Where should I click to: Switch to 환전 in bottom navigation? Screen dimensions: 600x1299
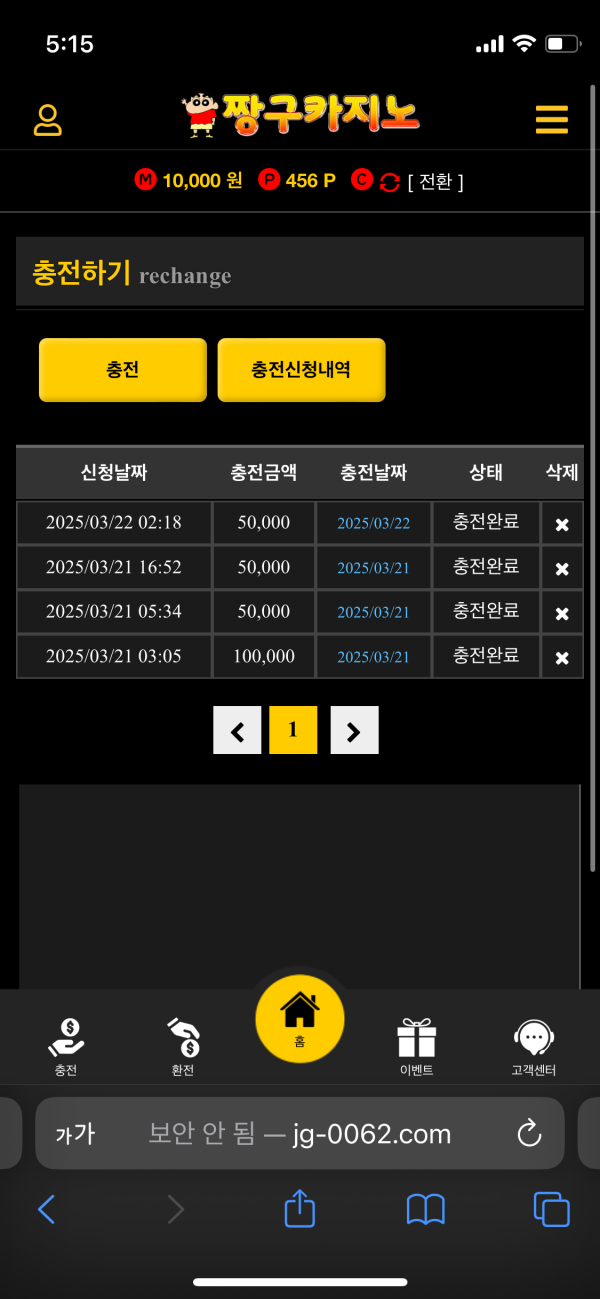(x=183, y=1046)
